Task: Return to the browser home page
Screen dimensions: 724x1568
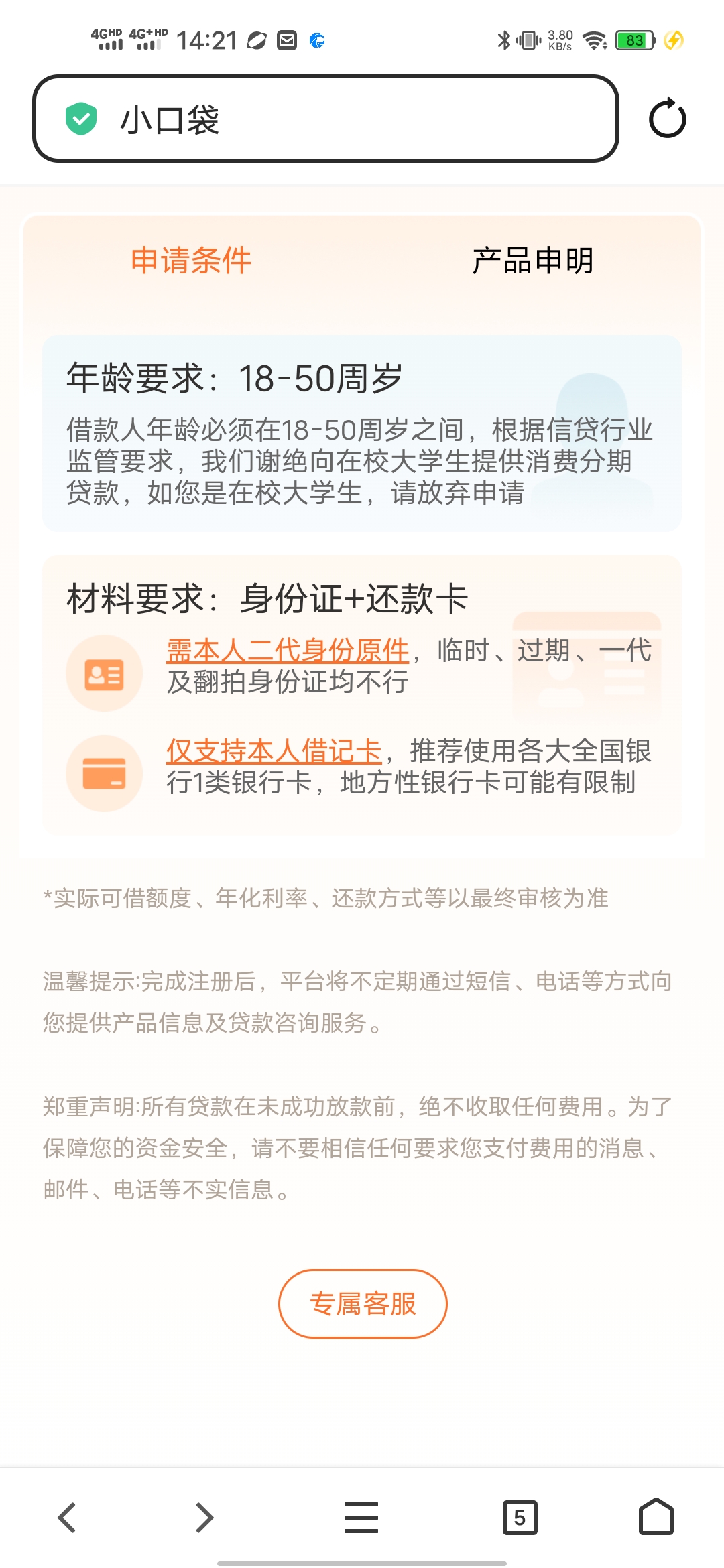Action: click(656, 1518)
